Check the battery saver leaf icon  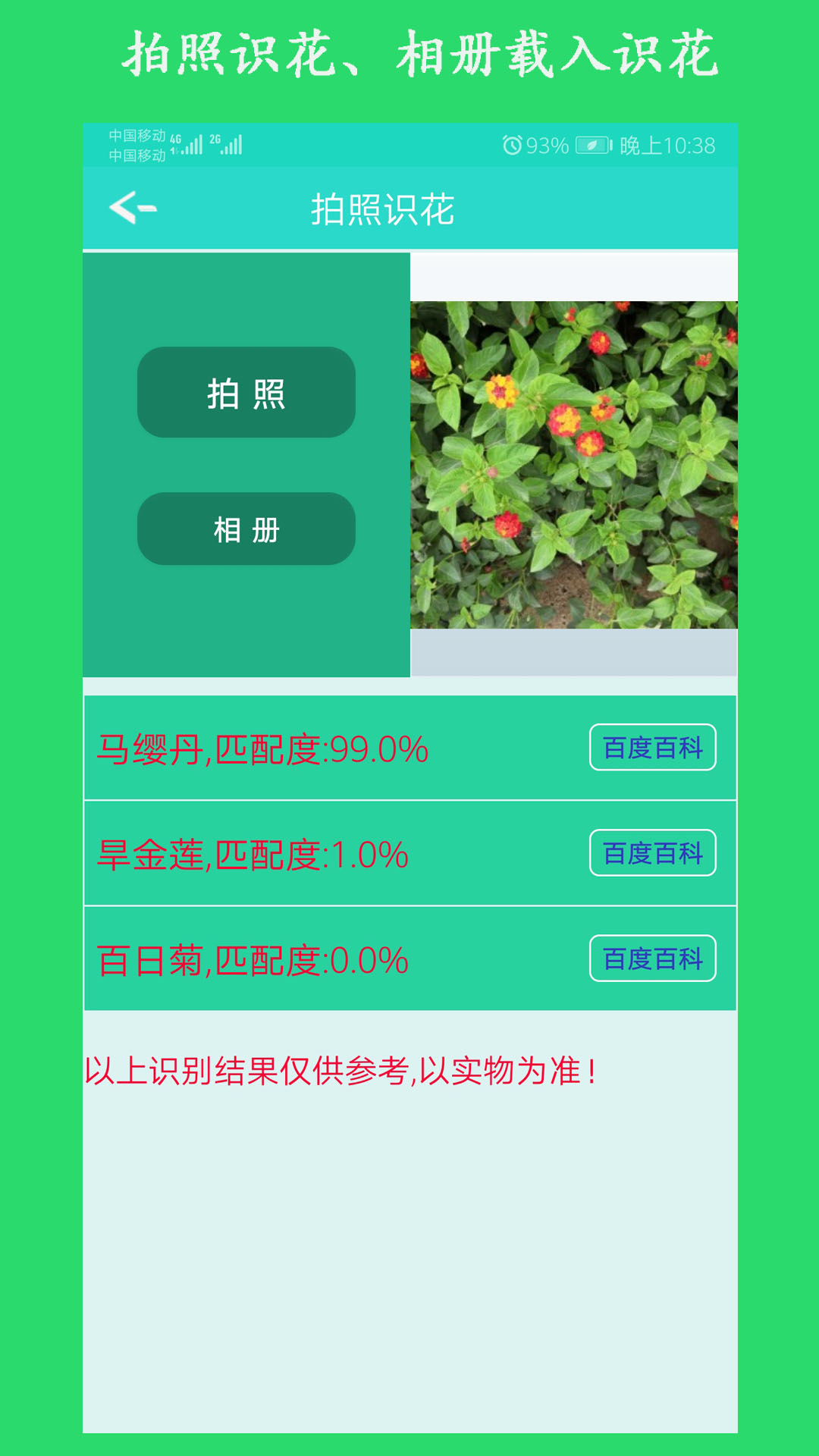[592, 143]
